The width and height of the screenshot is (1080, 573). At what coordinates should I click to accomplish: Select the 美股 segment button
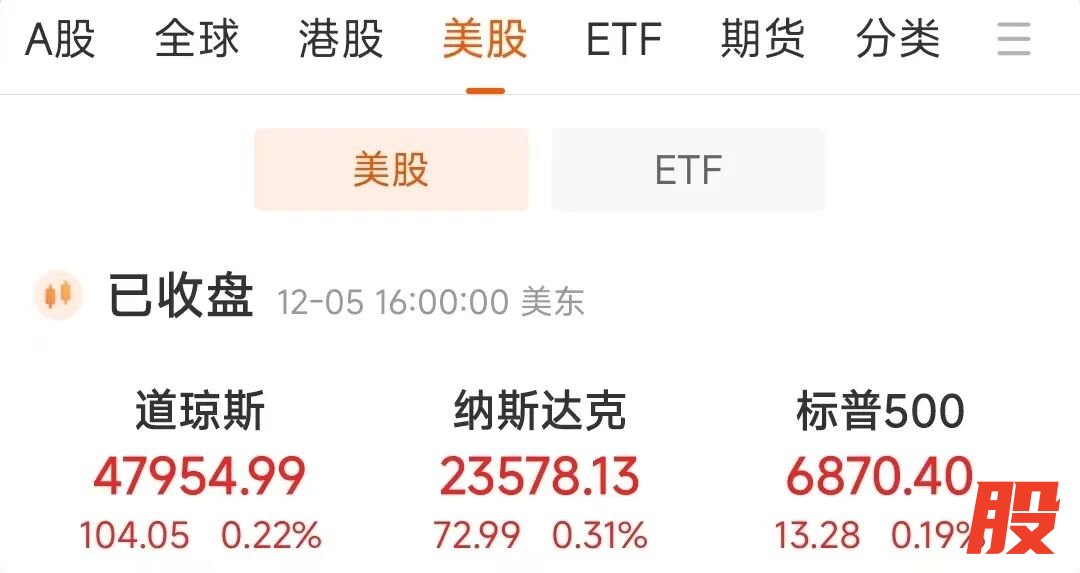coord(391,170)
